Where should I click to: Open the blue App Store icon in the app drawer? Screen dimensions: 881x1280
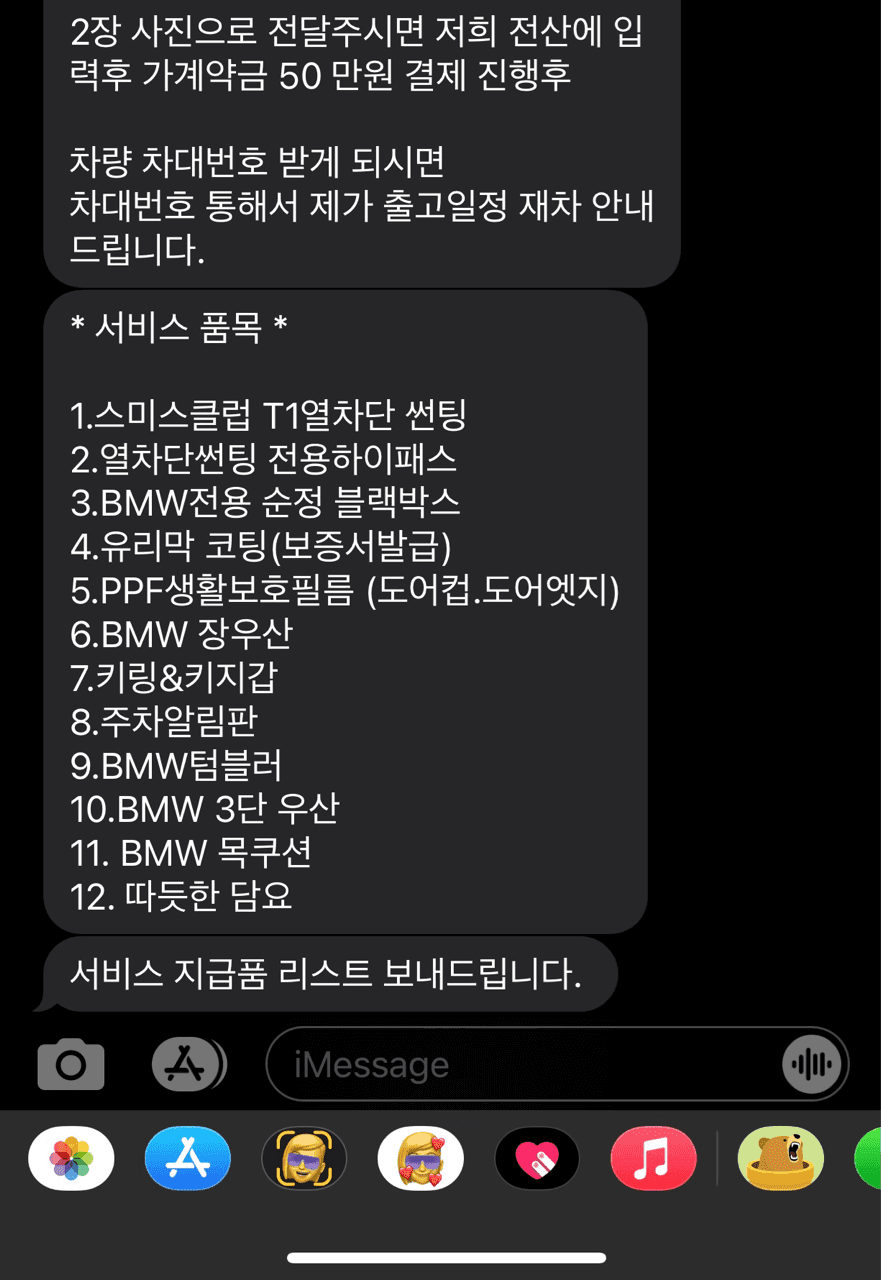(x=187, y=1158)
